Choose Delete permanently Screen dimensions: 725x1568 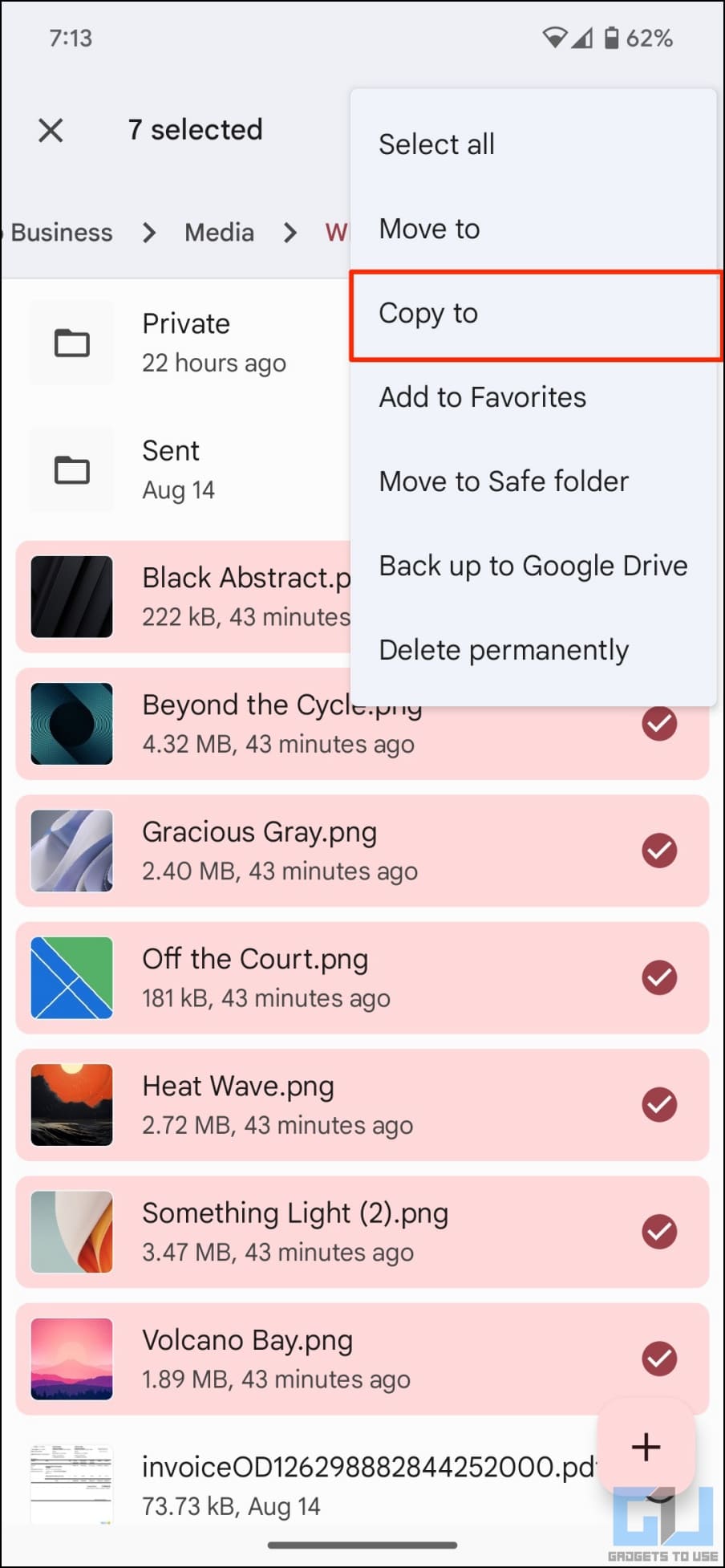[503, 650]
